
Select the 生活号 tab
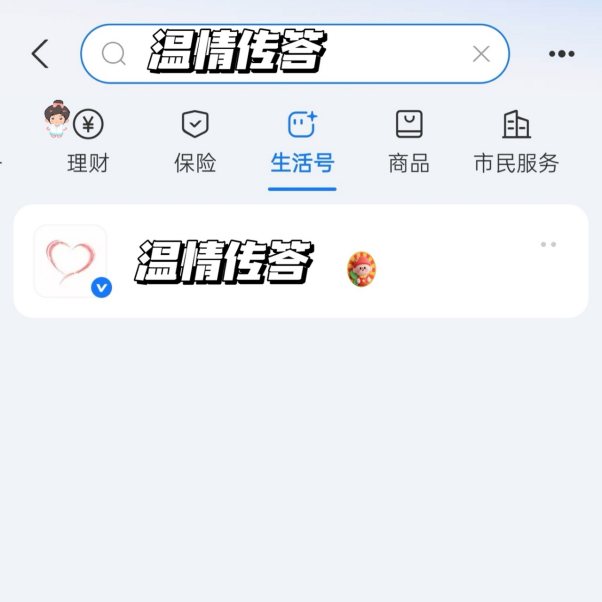tap(302, 142)
